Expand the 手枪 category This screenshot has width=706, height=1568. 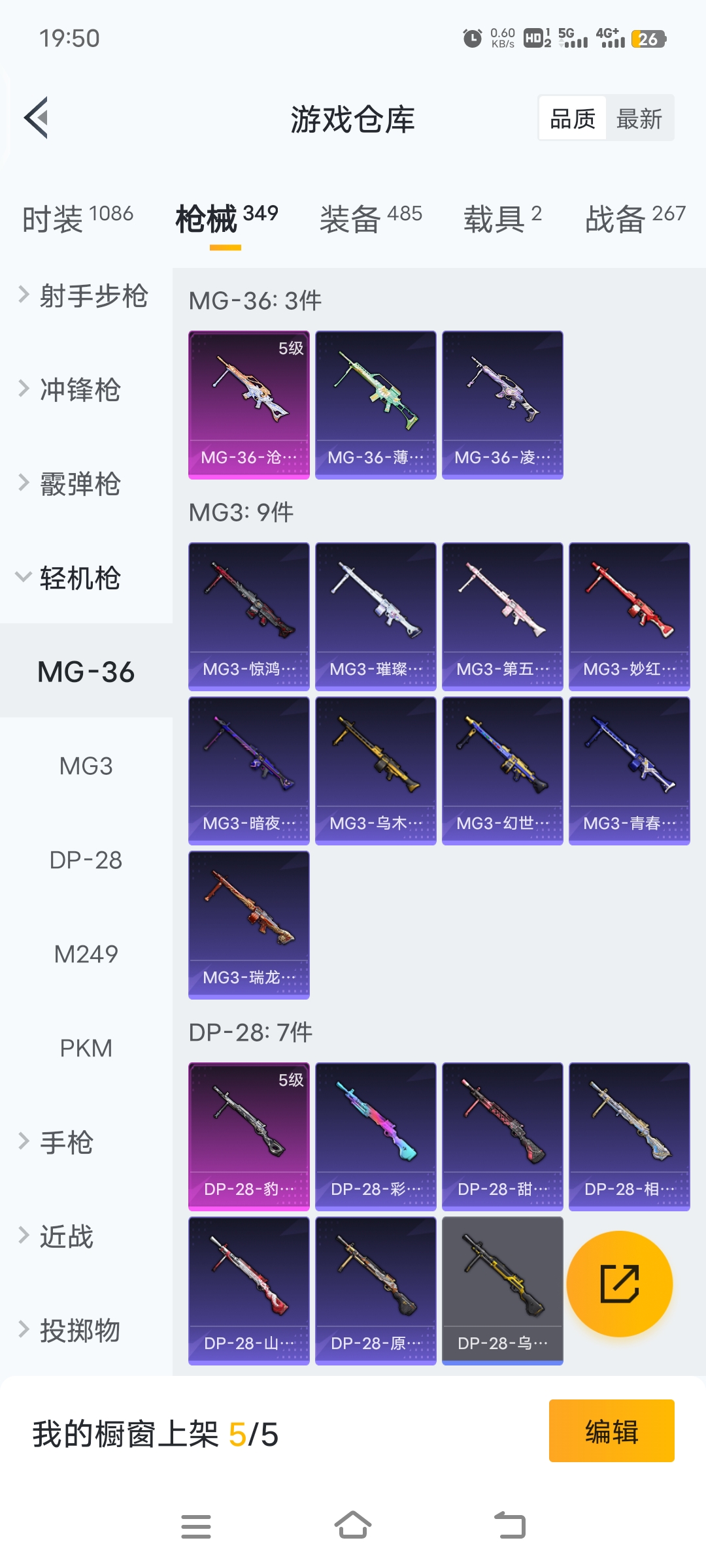pyautogui.click(x=65, y=1142)
